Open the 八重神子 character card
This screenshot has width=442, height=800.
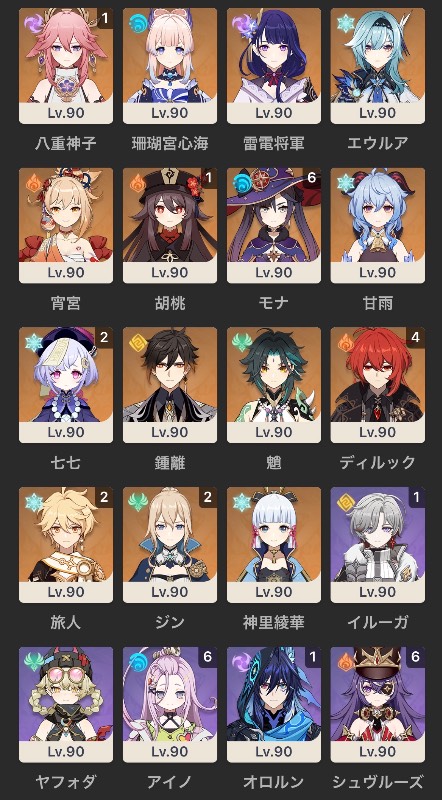click(66, 66)
